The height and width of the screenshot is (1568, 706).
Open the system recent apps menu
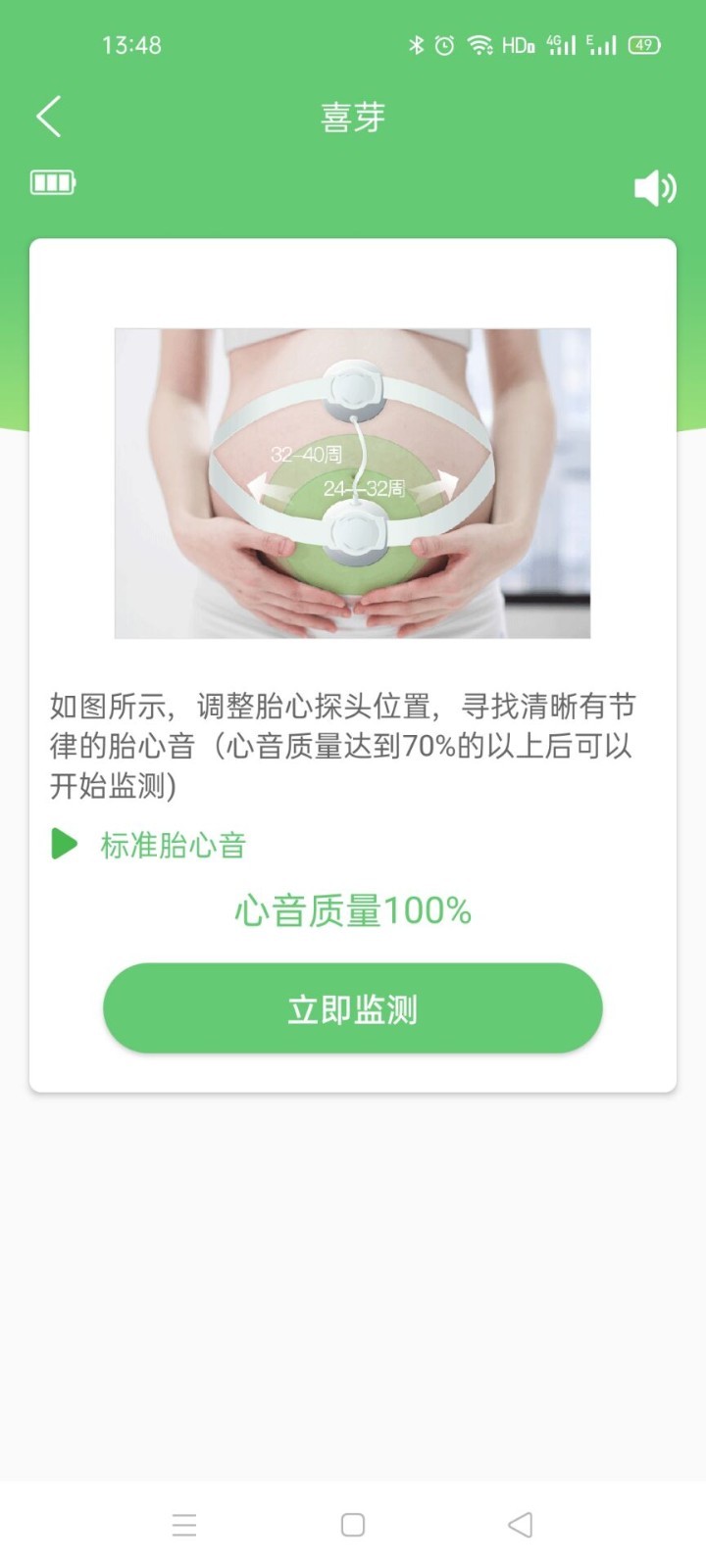pyautogui.click(x=184, y=1525)
